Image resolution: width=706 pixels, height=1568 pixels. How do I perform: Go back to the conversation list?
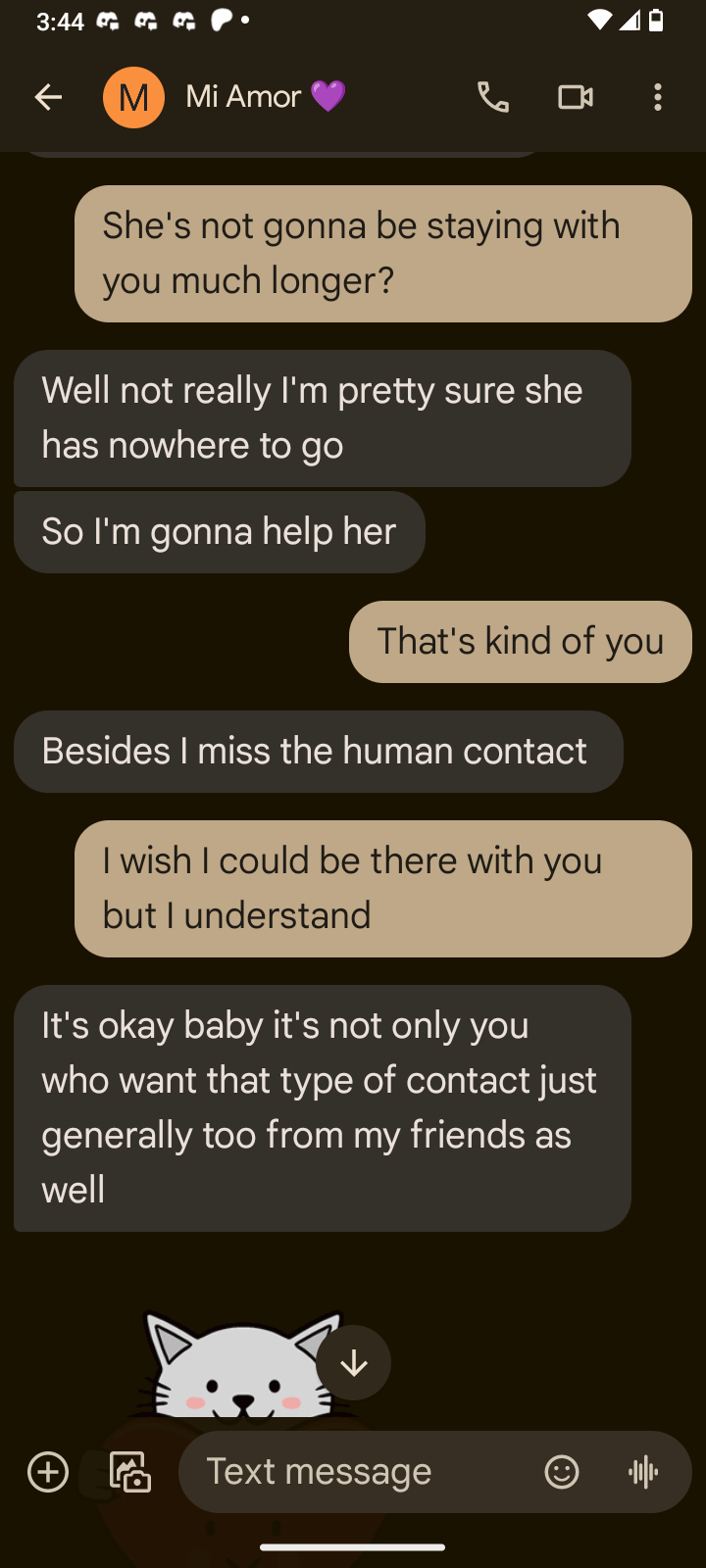point(48,97)
